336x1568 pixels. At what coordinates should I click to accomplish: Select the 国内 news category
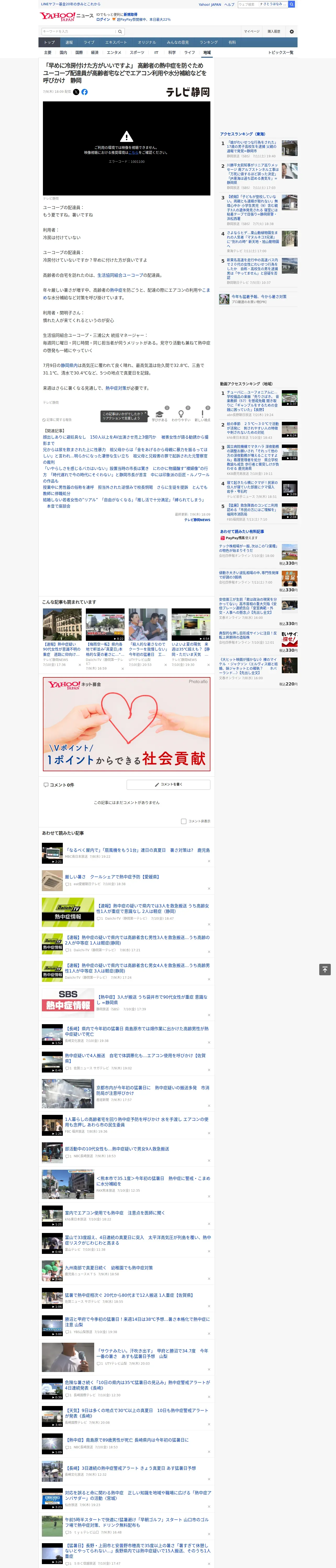63,52
